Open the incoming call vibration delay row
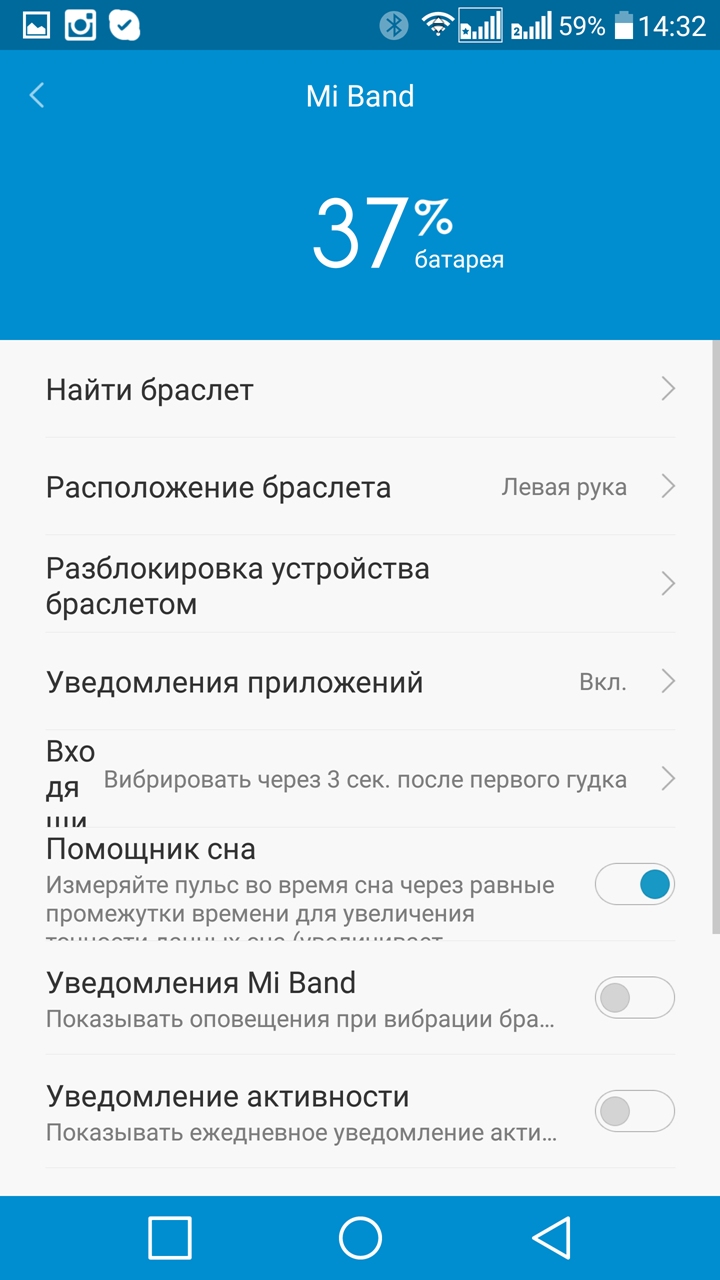This screenshot has height=1280, width=720. (360, 779)
